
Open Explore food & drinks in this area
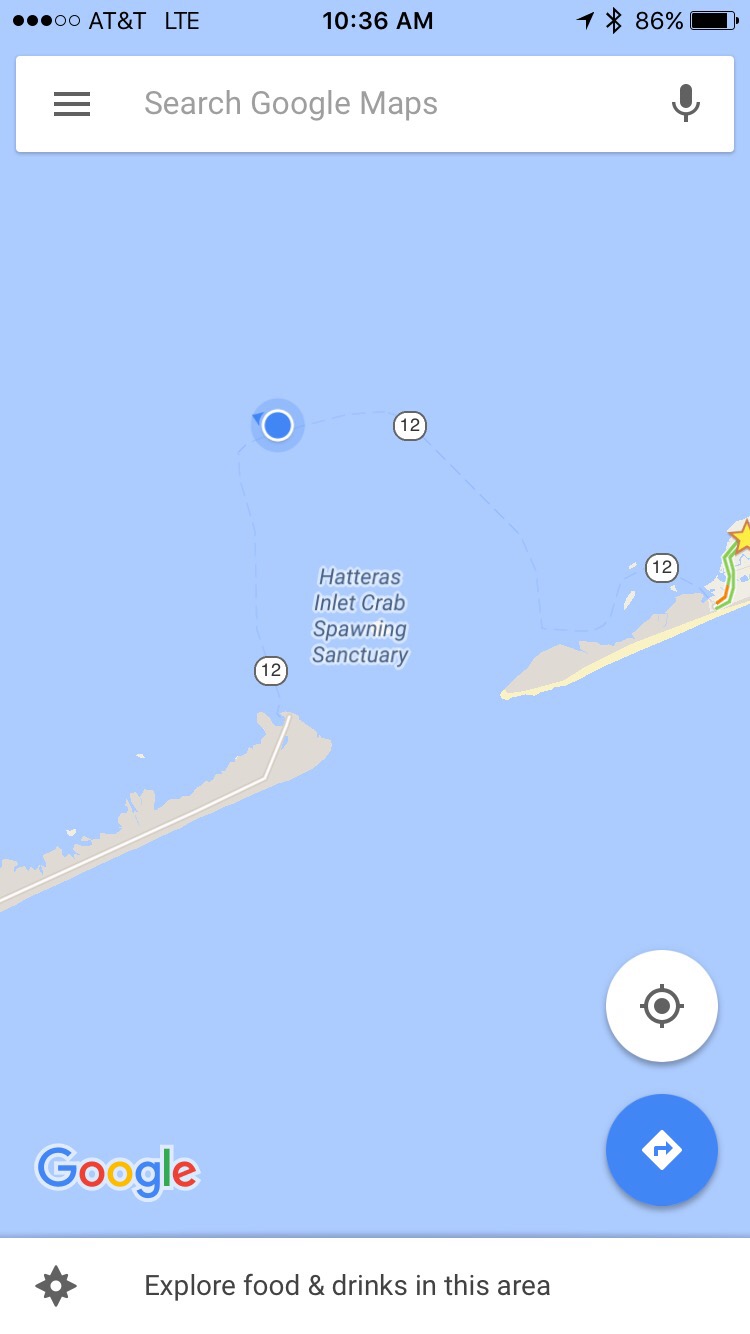(347, 1285)
